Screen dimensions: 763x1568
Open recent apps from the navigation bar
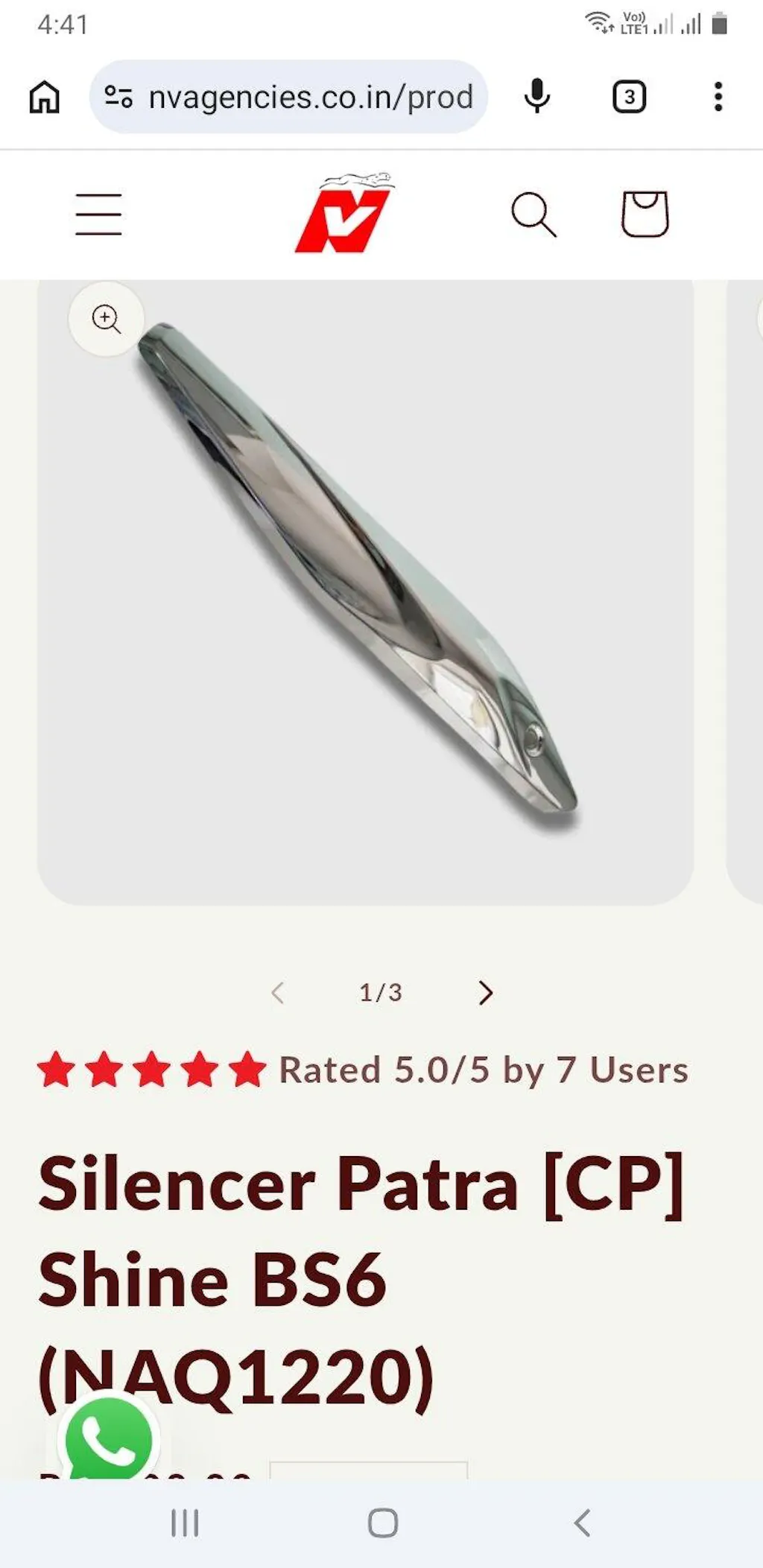185,1523
